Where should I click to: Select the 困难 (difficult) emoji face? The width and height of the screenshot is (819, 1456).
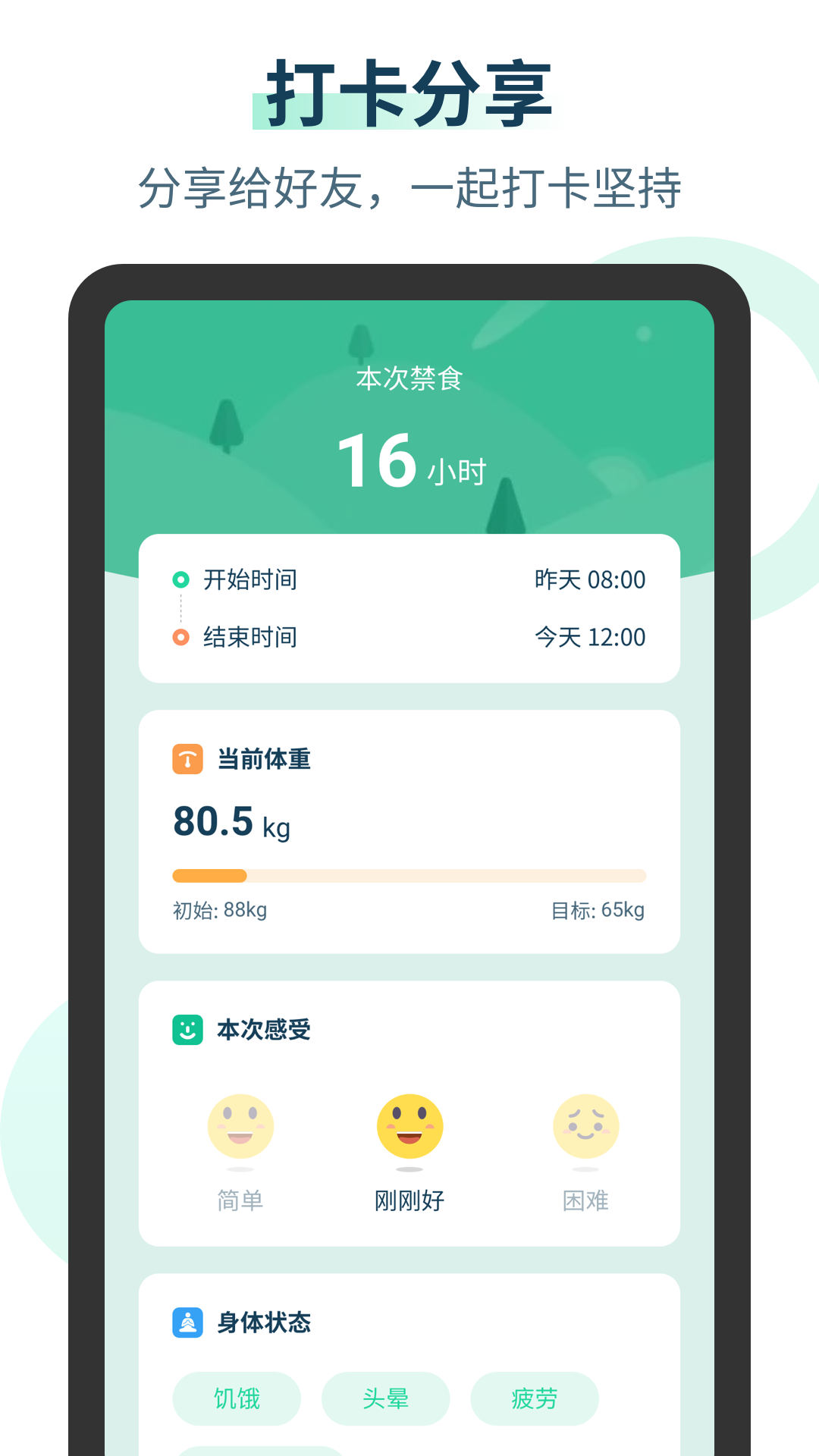click(585, 1125)
